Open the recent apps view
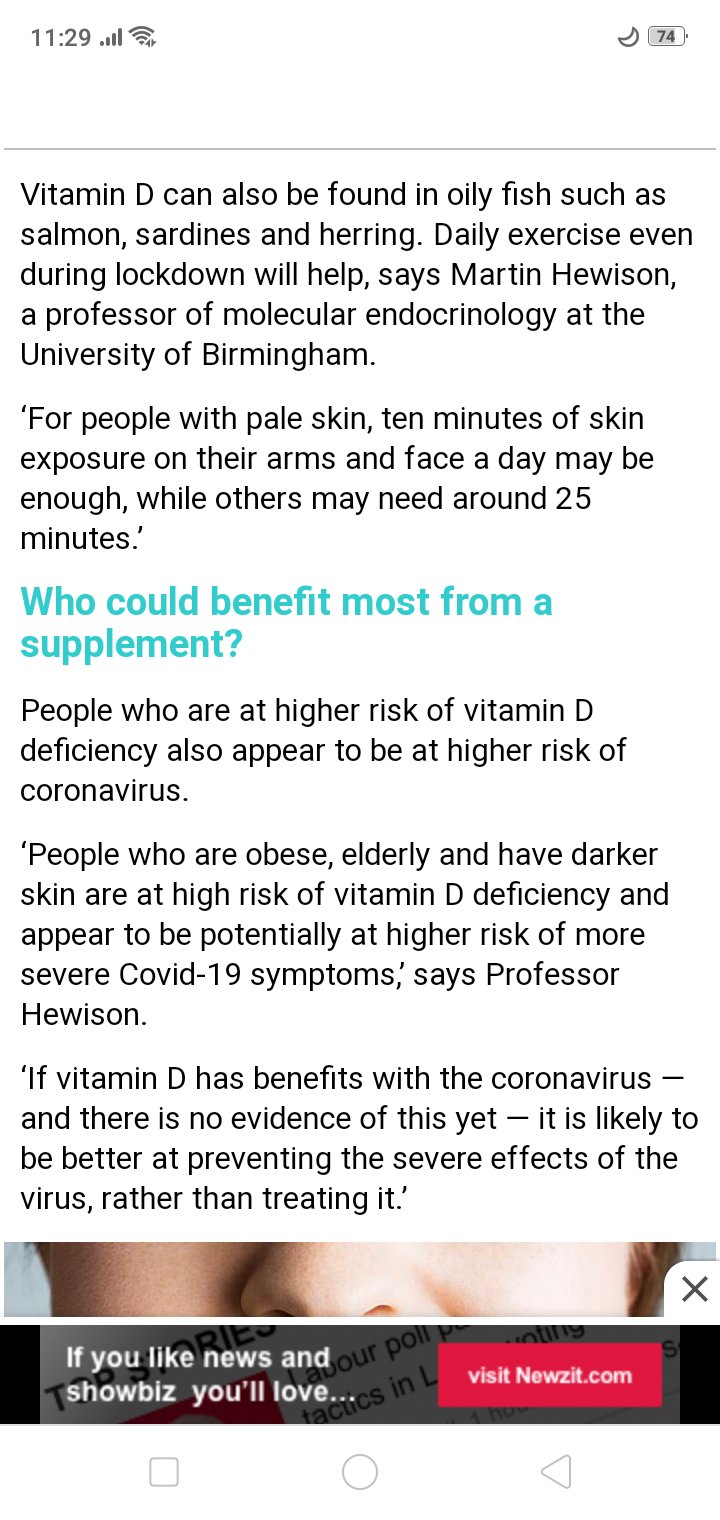The image size is (720, 1520). [x=164, y=1471]
